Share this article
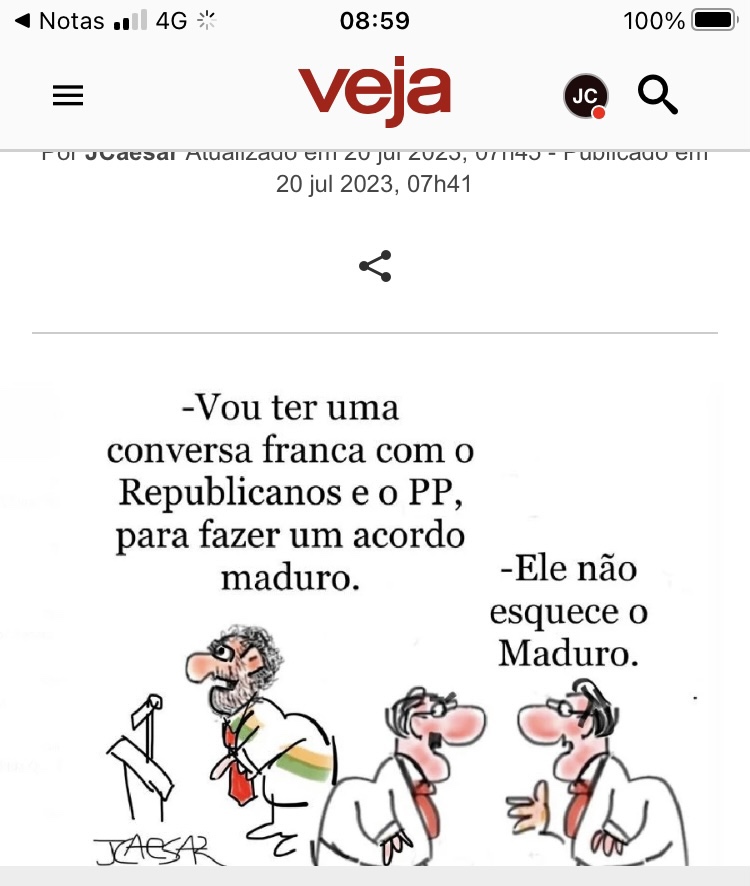Screen dimensions: 750x886 point(375,266)
